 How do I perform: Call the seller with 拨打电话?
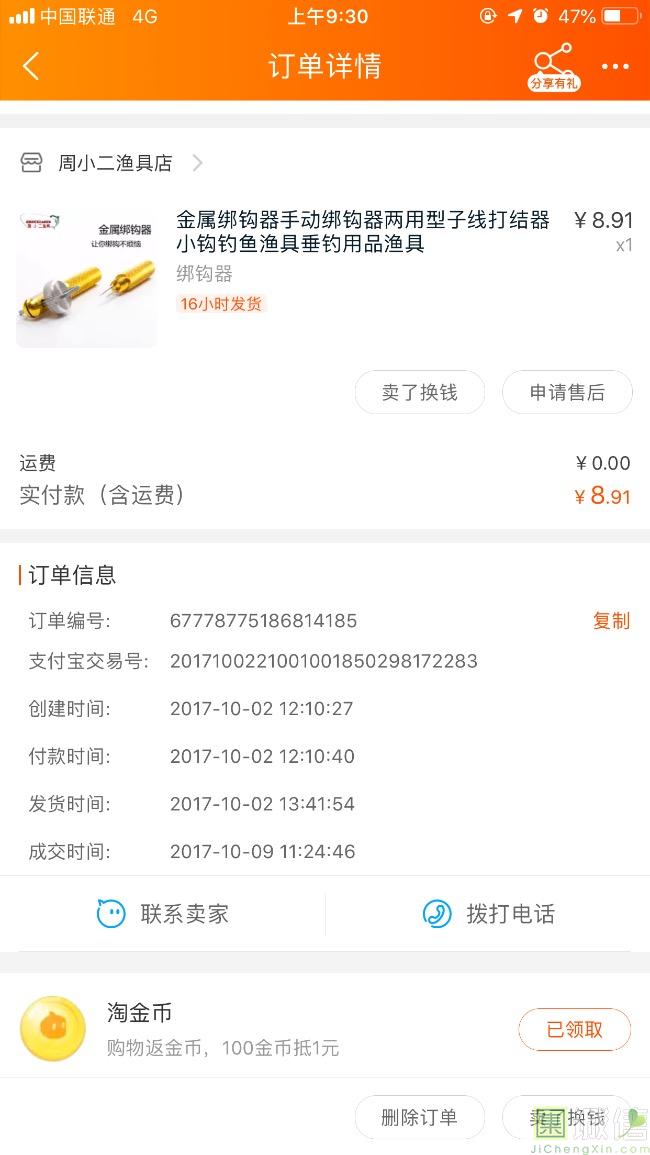click(488, 913)
